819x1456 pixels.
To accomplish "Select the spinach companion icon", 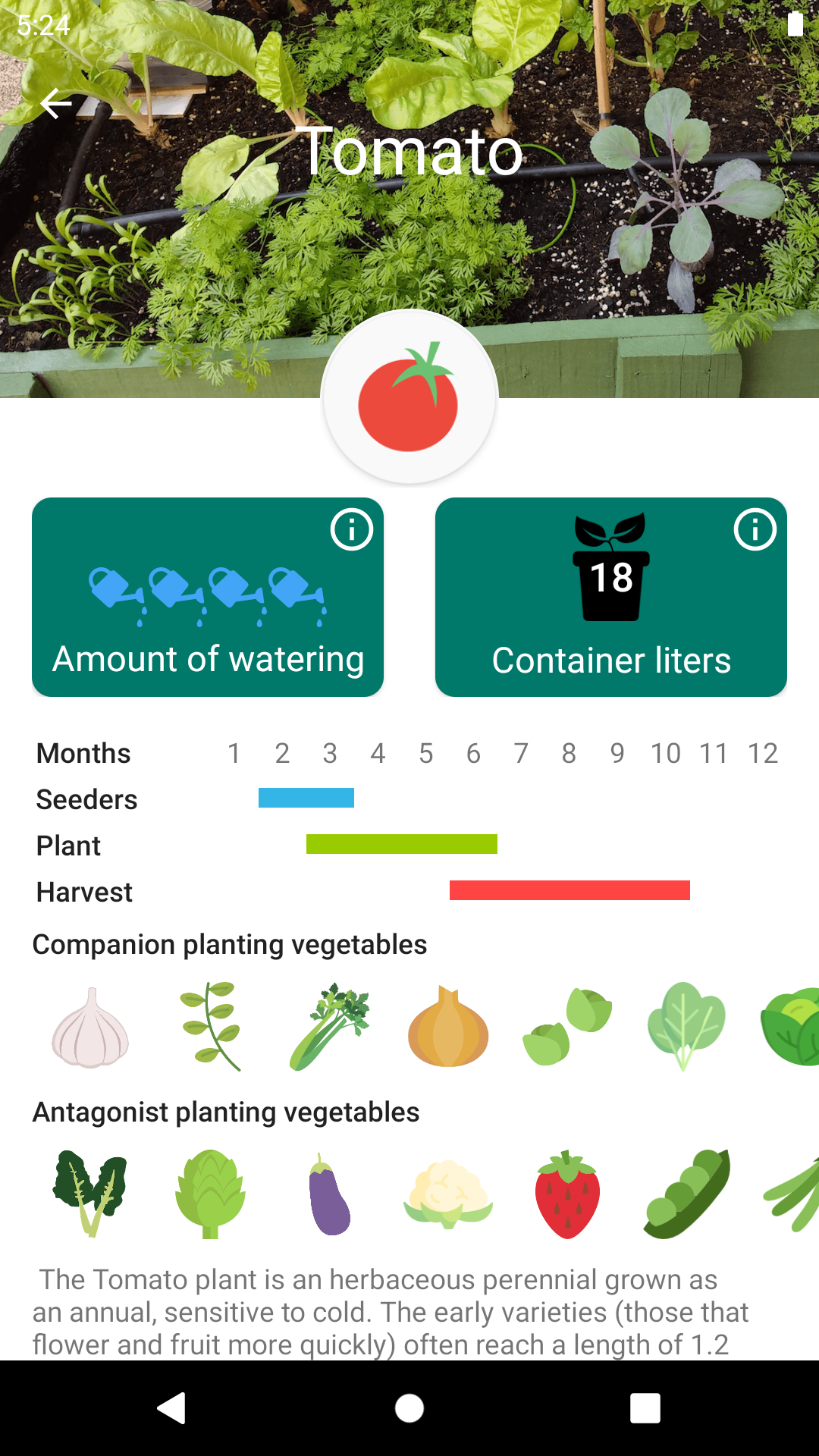I will [686, 1028].
